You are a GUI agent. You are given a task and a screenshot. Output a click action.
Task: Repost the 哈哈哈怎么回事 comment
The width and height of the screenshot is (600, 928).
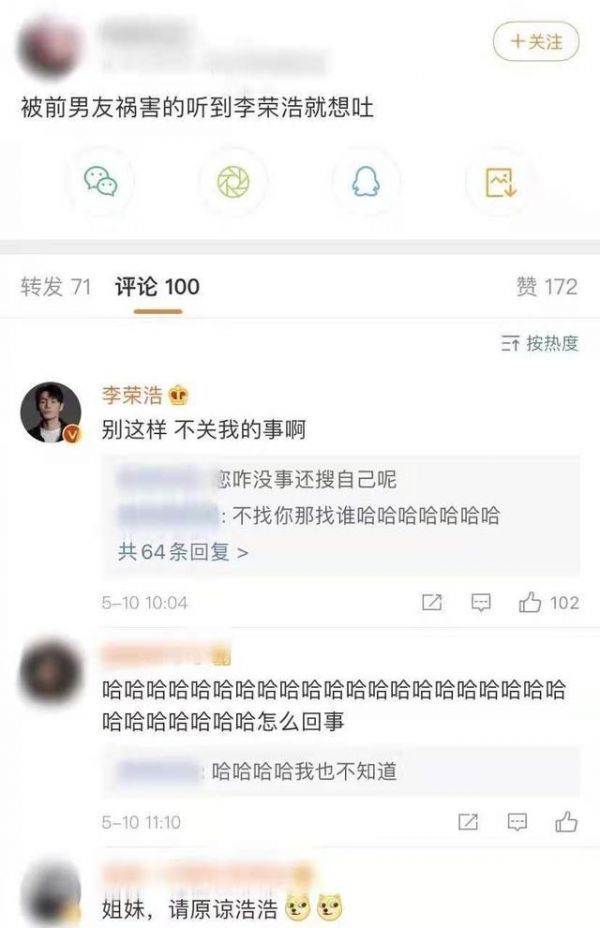(467, 822)
